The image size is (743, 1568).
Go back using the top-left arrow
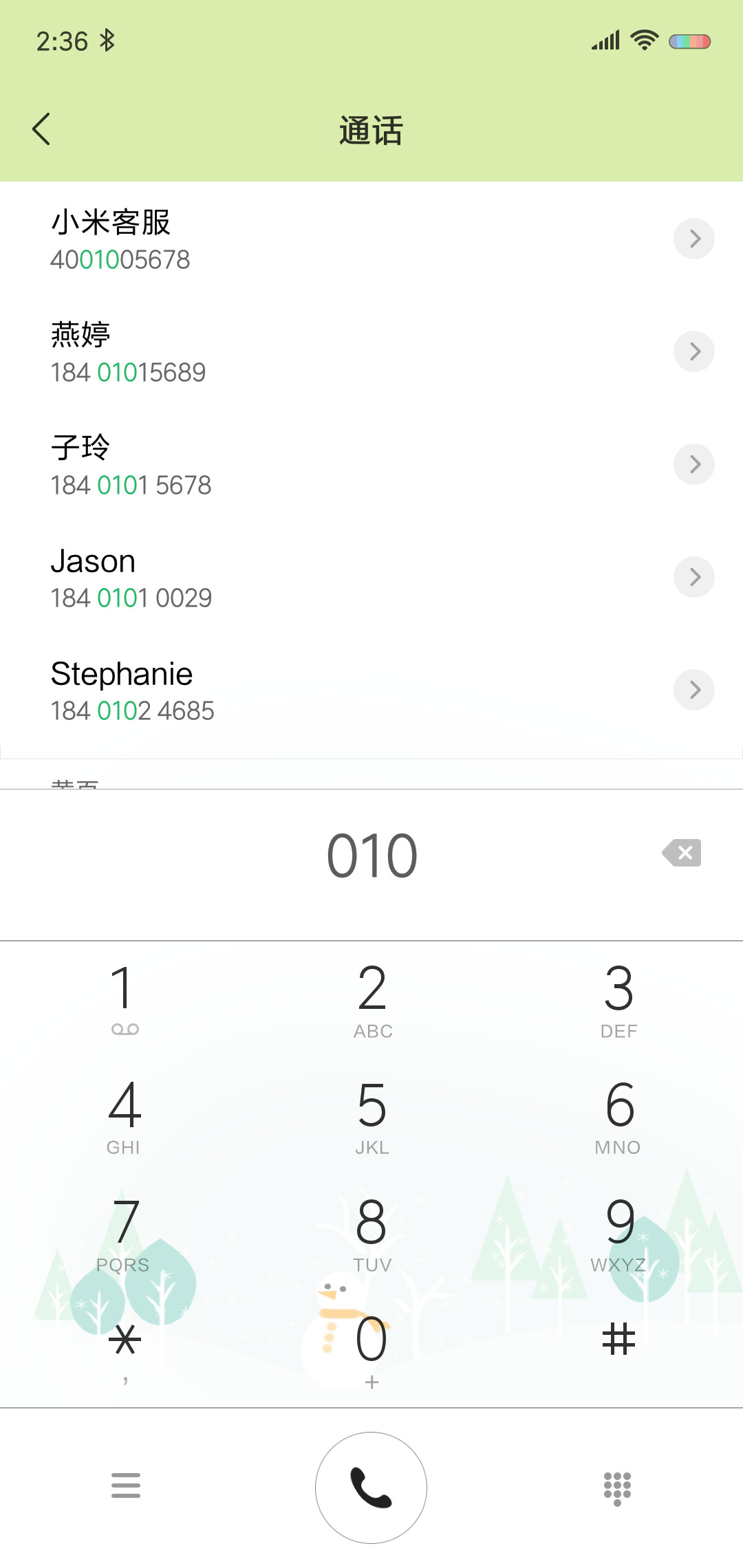tap(41, 129)
